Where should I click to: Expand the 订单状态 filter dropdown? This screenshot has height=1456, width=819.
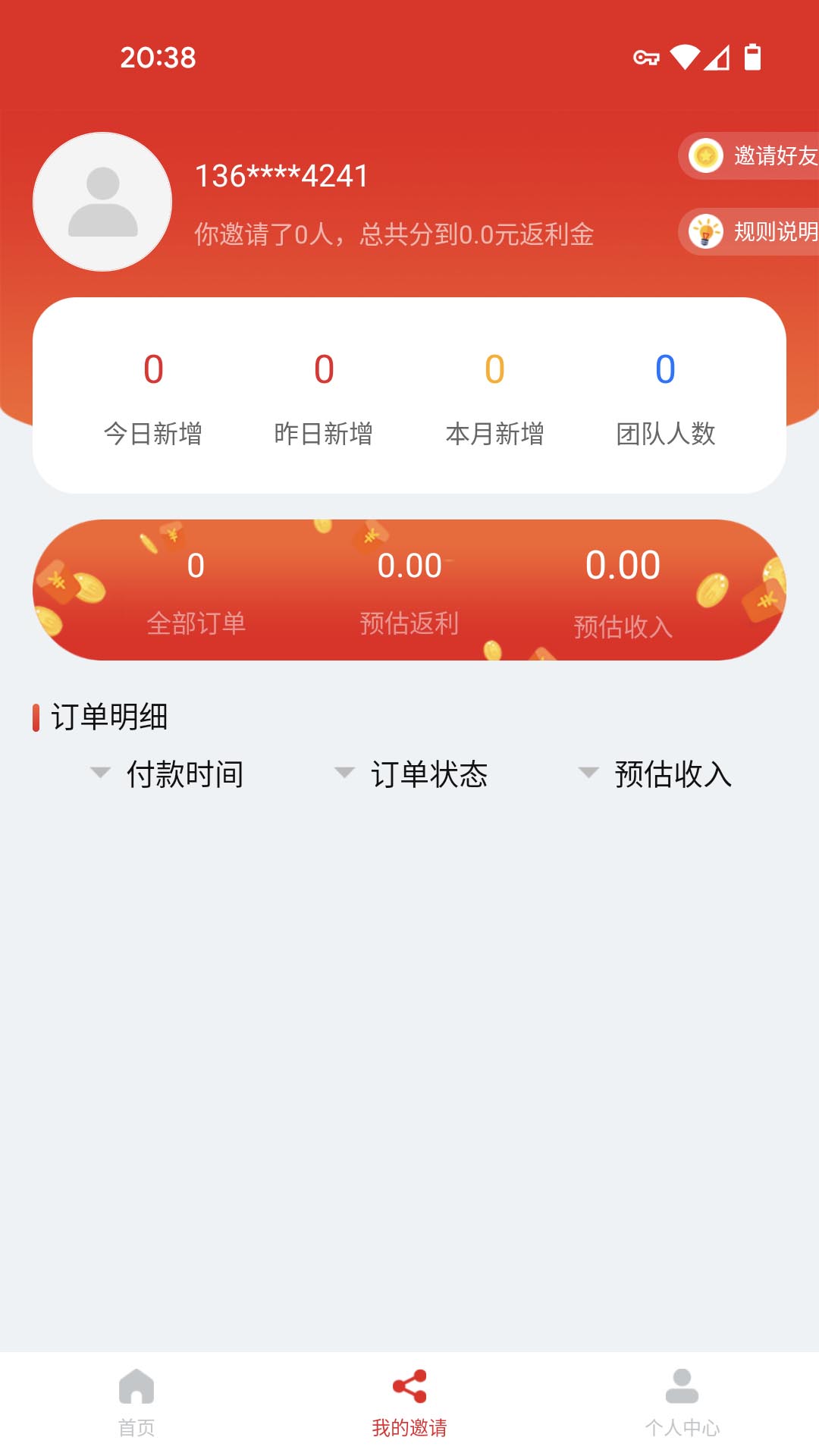431,774
